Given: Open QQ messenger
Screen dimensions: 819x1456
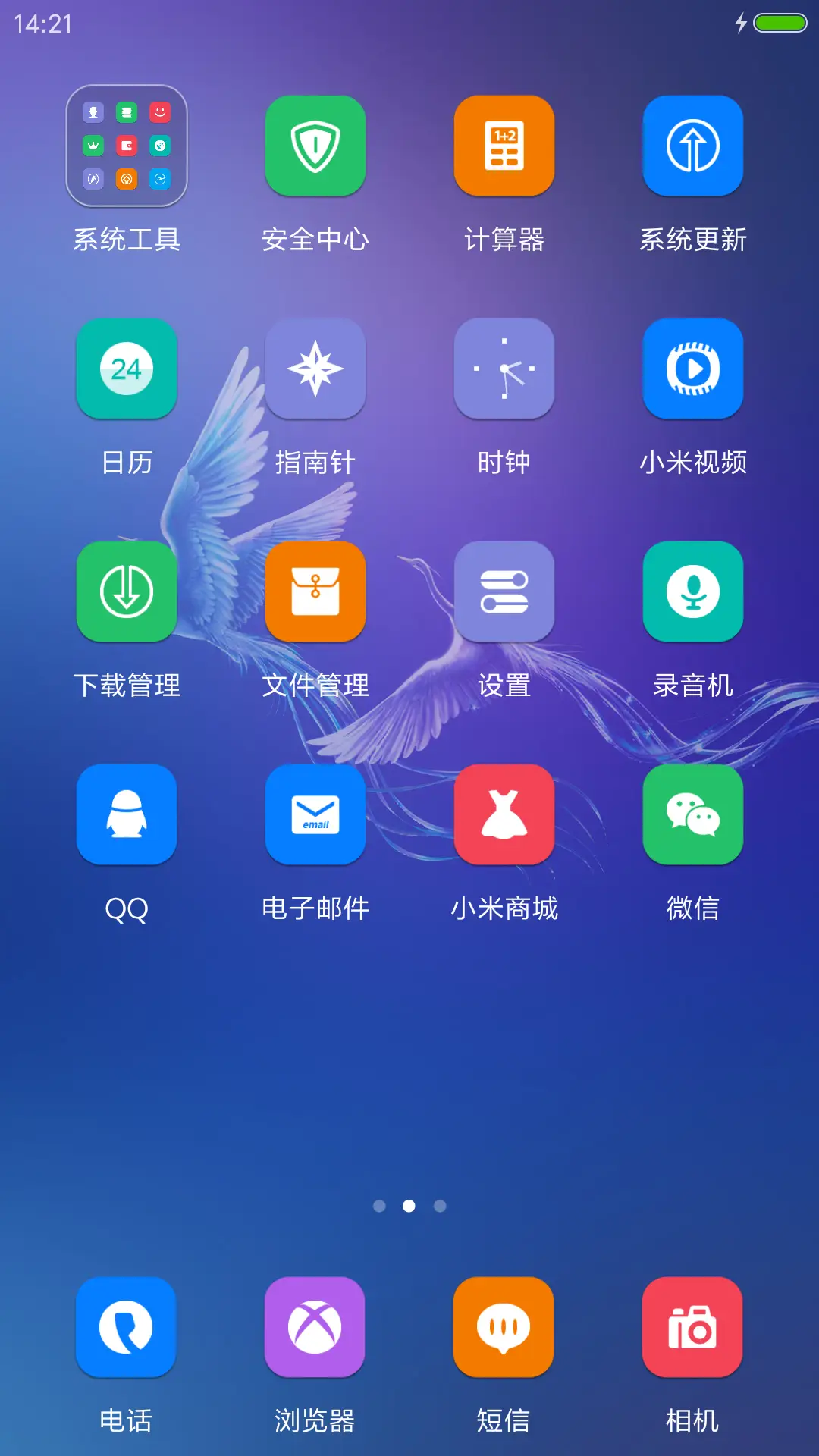Looking at the screenshot, I should (x=127, y=814).
